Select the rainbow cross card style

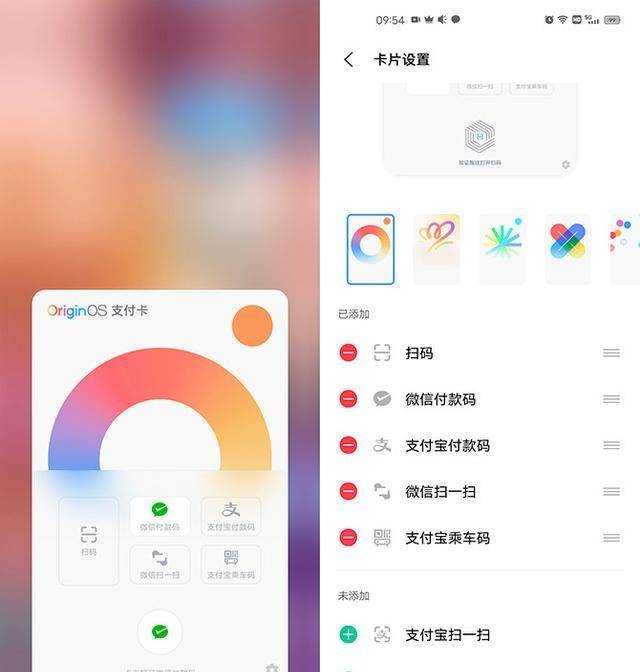click(x=568, y=249)
